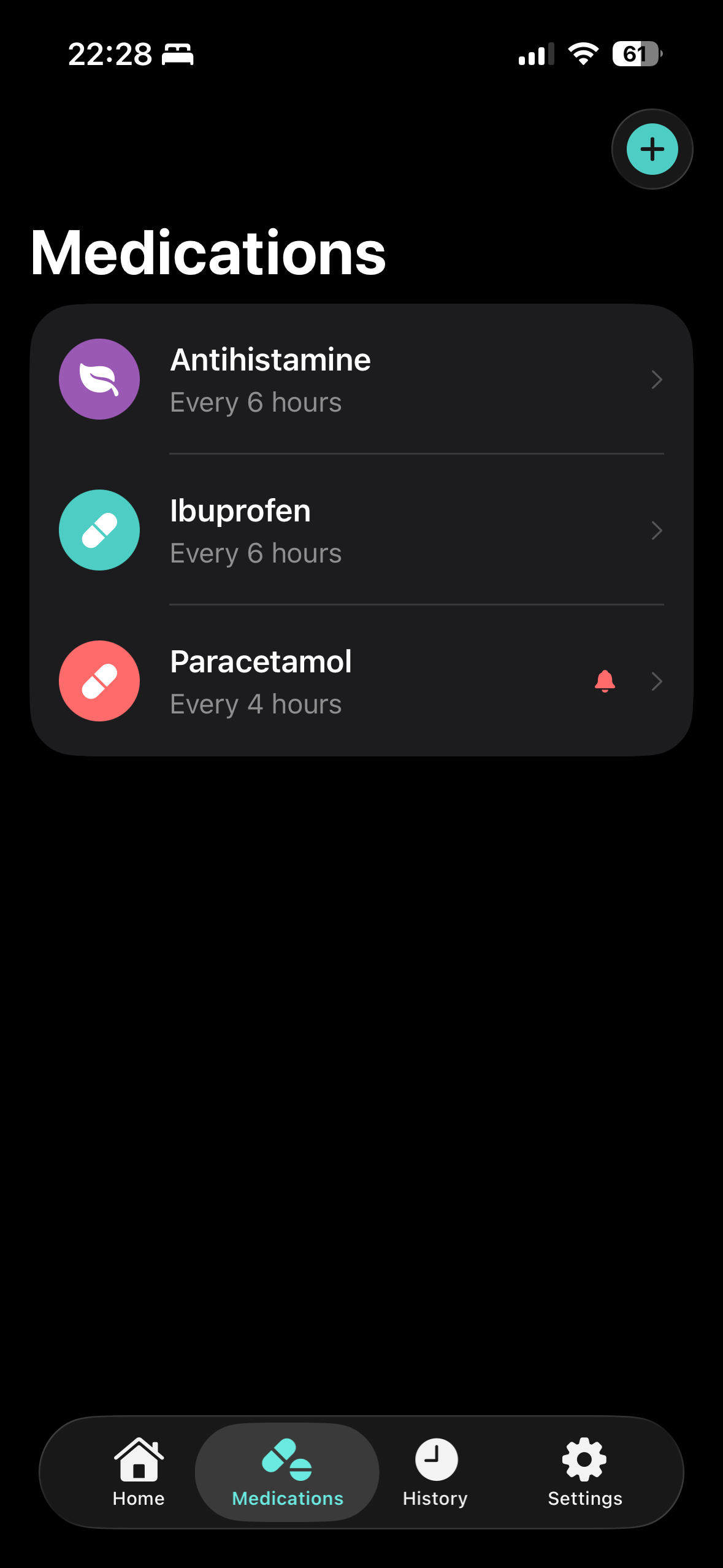Viewport: 723px width, 1568px height.
Task: Tap the teal pill icon for Ibuprofen
Action: click(99, 530)
